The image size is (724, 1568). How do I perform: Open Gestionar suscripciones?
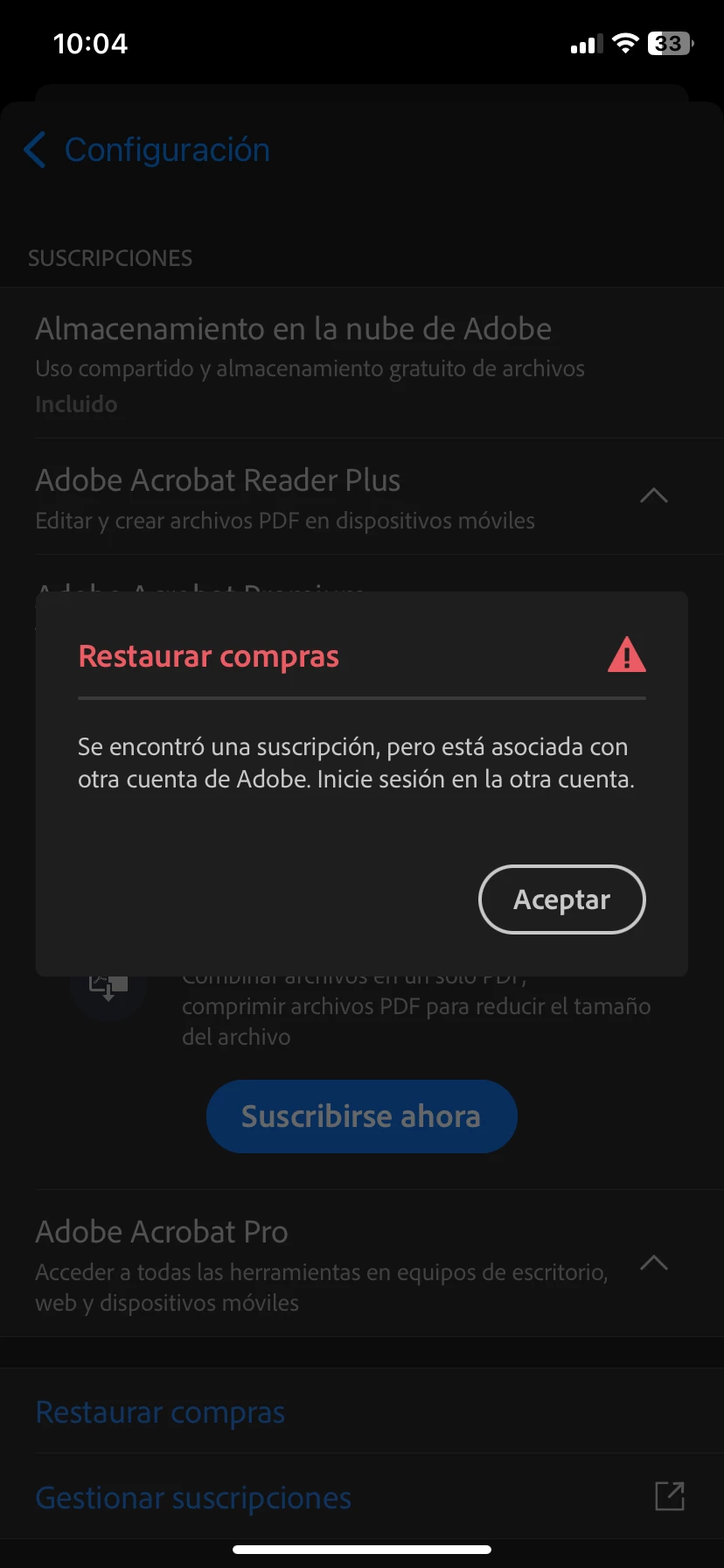pos(193,1498)
